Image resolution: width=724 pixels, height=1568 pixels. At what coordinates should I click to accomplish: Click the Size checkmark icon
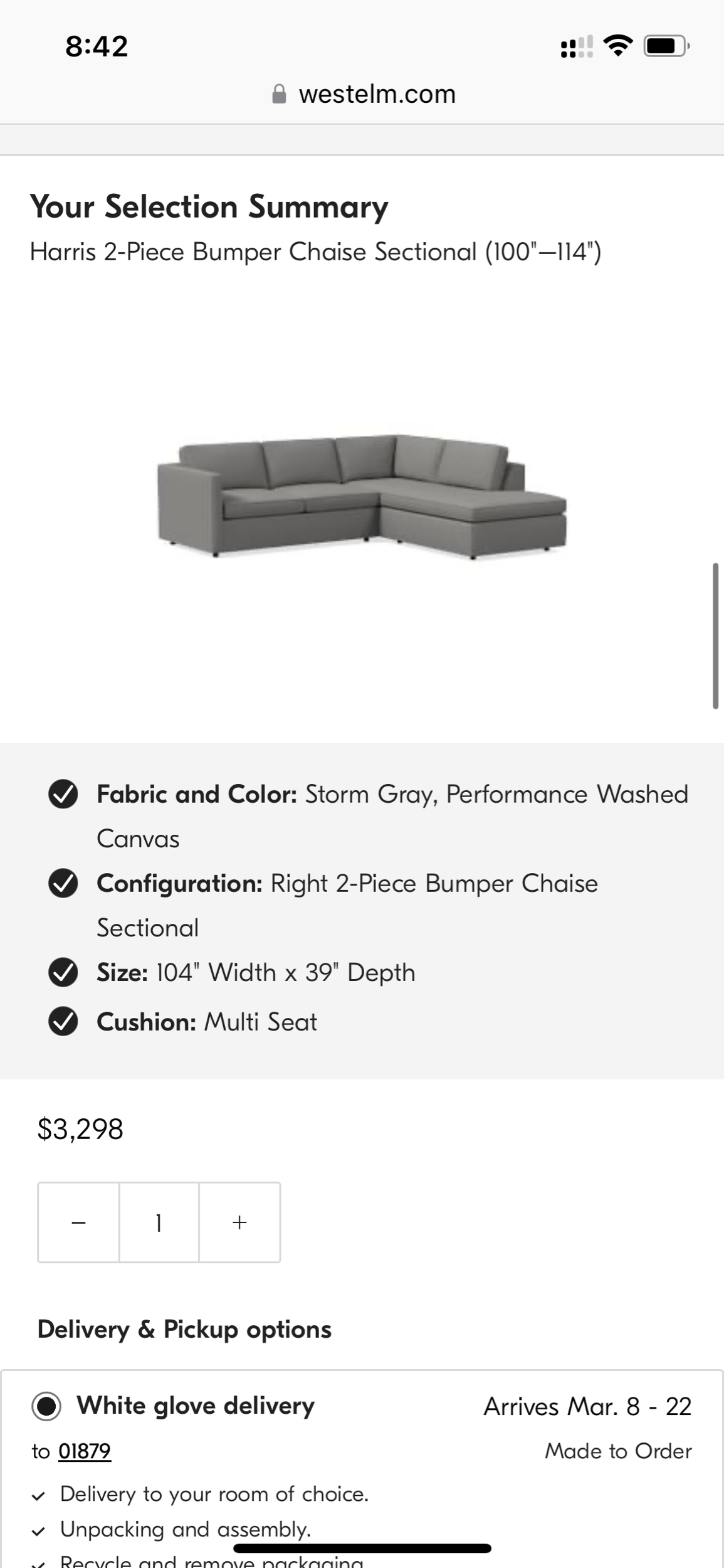pyautogui.click(x=63, y=972)
